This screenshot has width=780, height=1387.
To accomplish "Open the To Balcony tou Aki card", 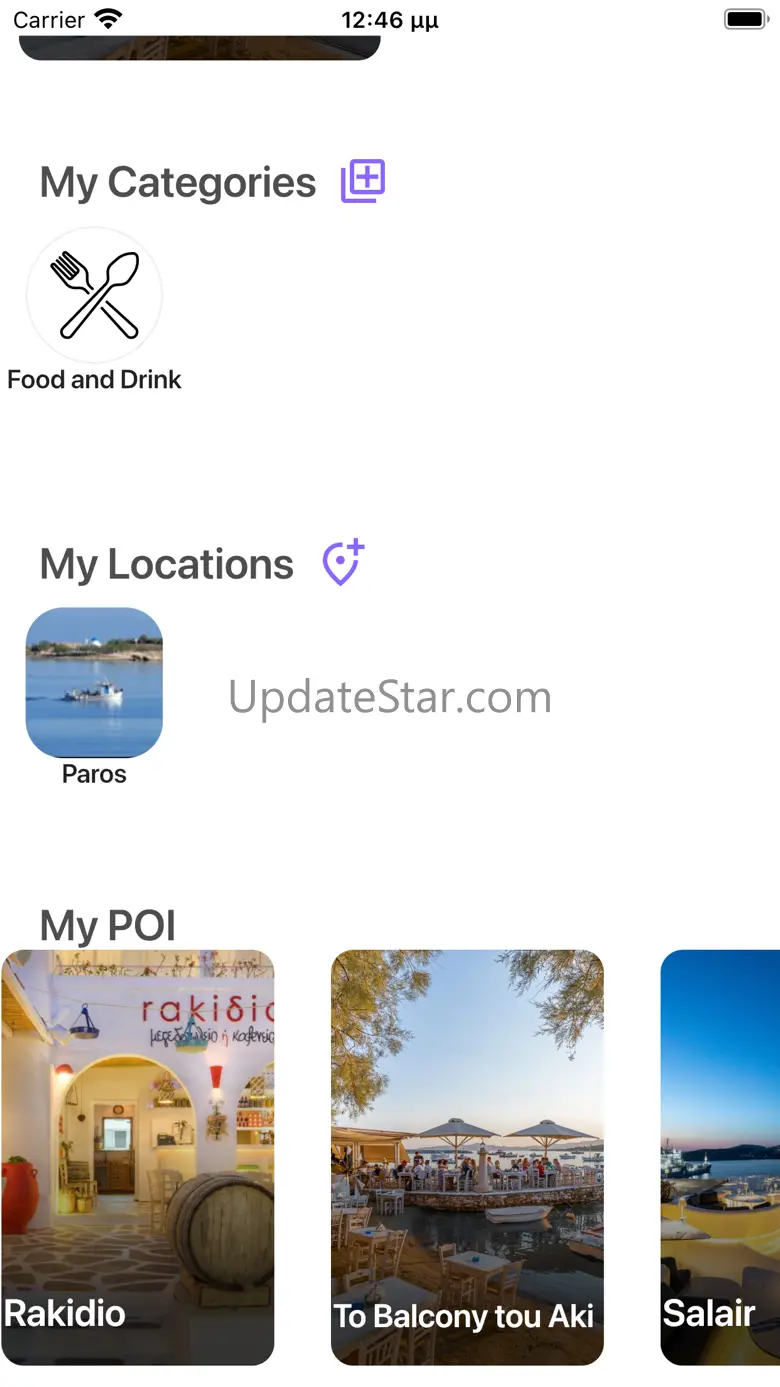I will [x=468, y=1157].
